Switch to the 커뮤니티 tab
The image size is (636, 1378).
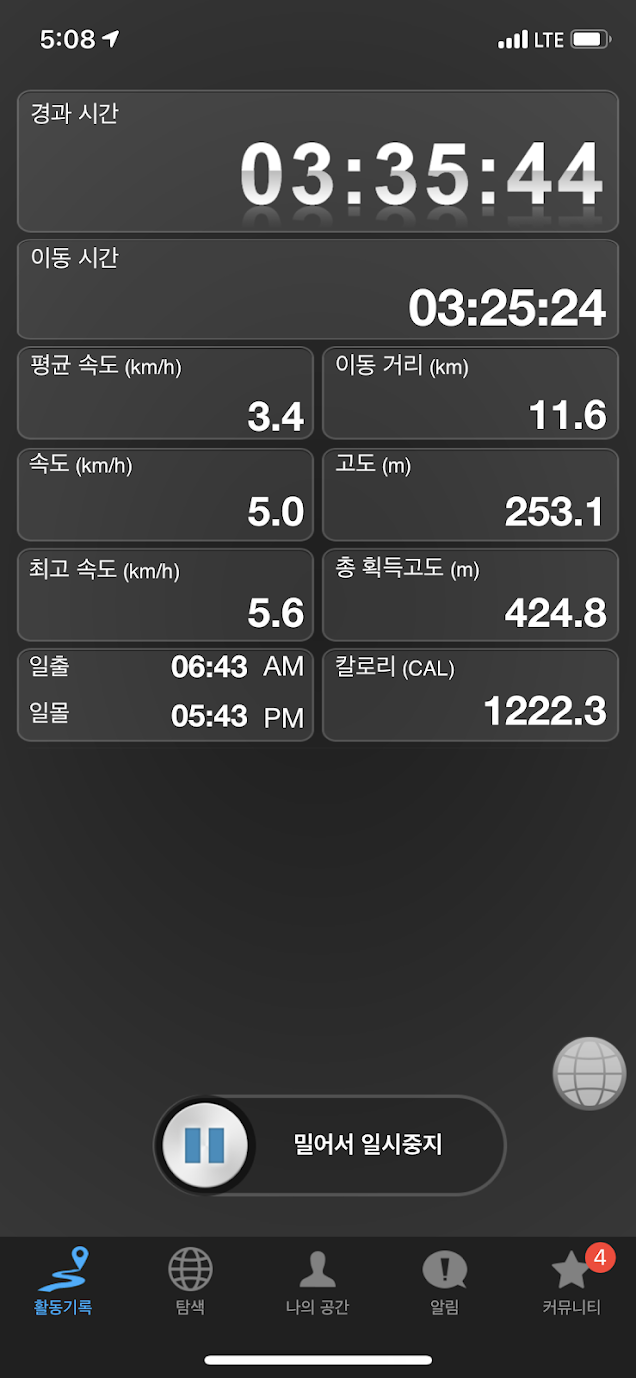571,1282
